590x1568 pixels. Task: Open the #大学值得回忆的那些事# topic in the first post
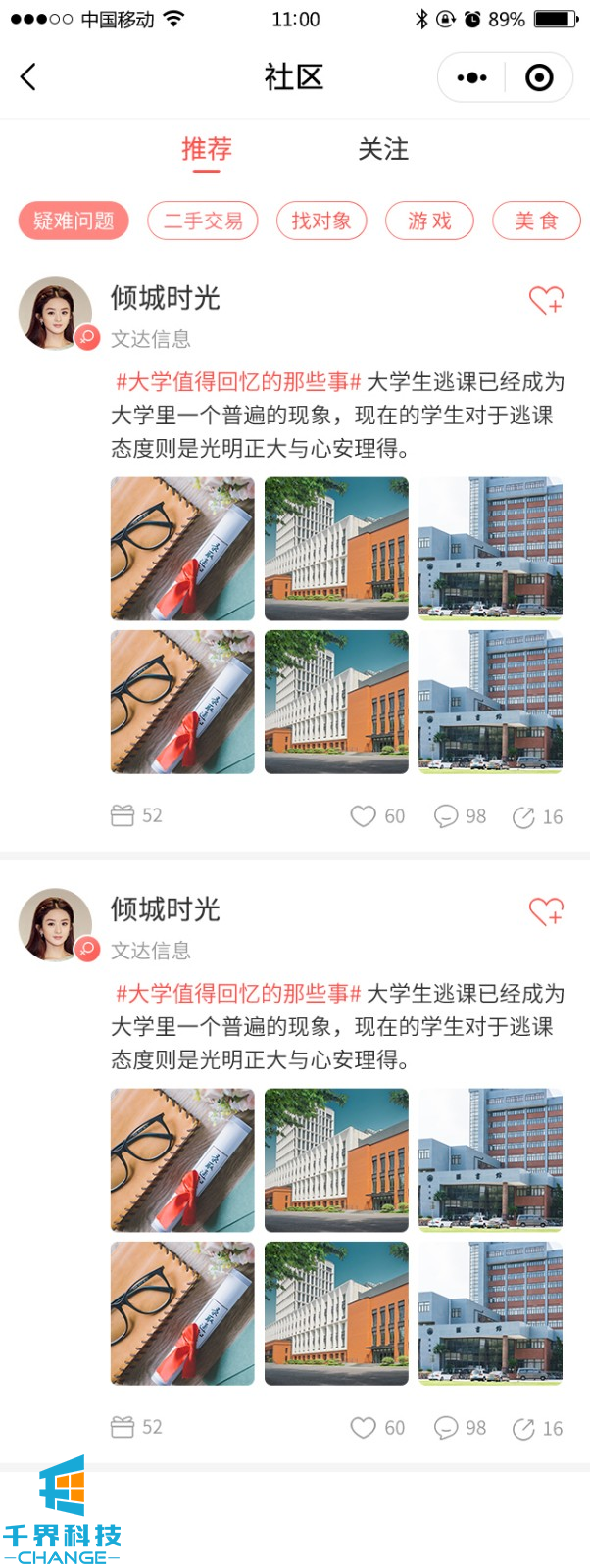coord(238,382)
